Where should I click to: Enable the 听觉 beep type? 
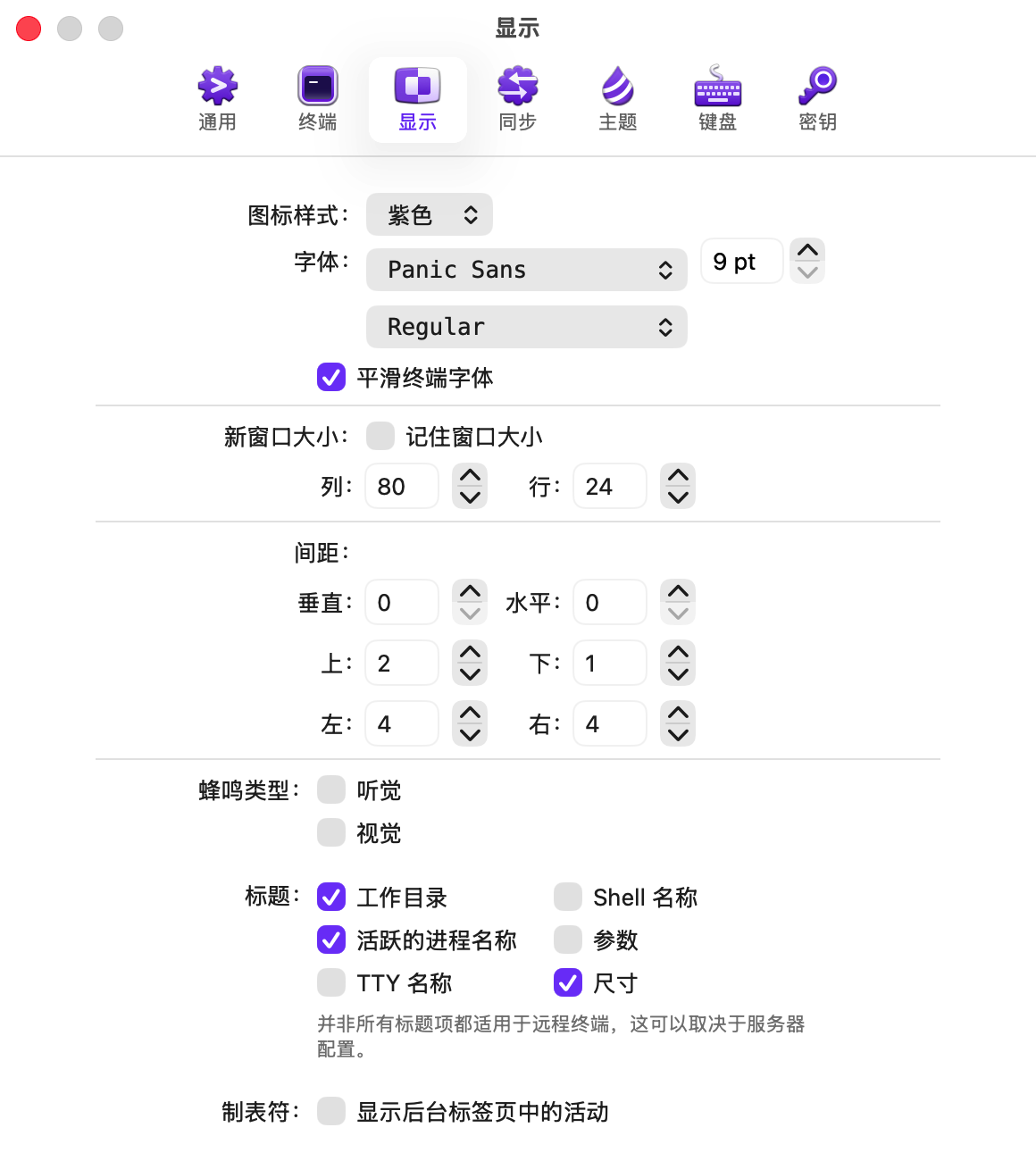(x=331, y=790)
